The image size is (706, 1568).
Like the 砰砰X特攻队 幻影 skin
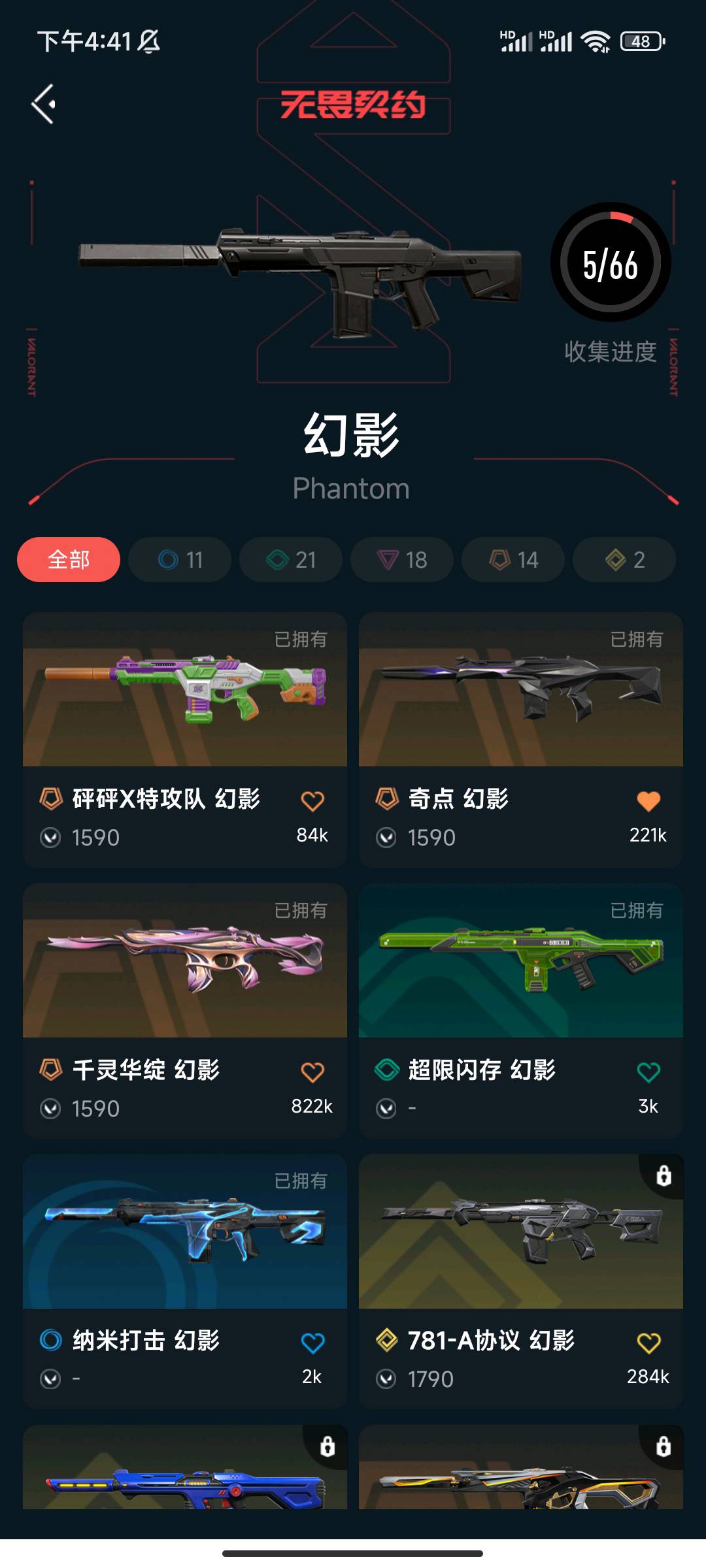point(312,801)
